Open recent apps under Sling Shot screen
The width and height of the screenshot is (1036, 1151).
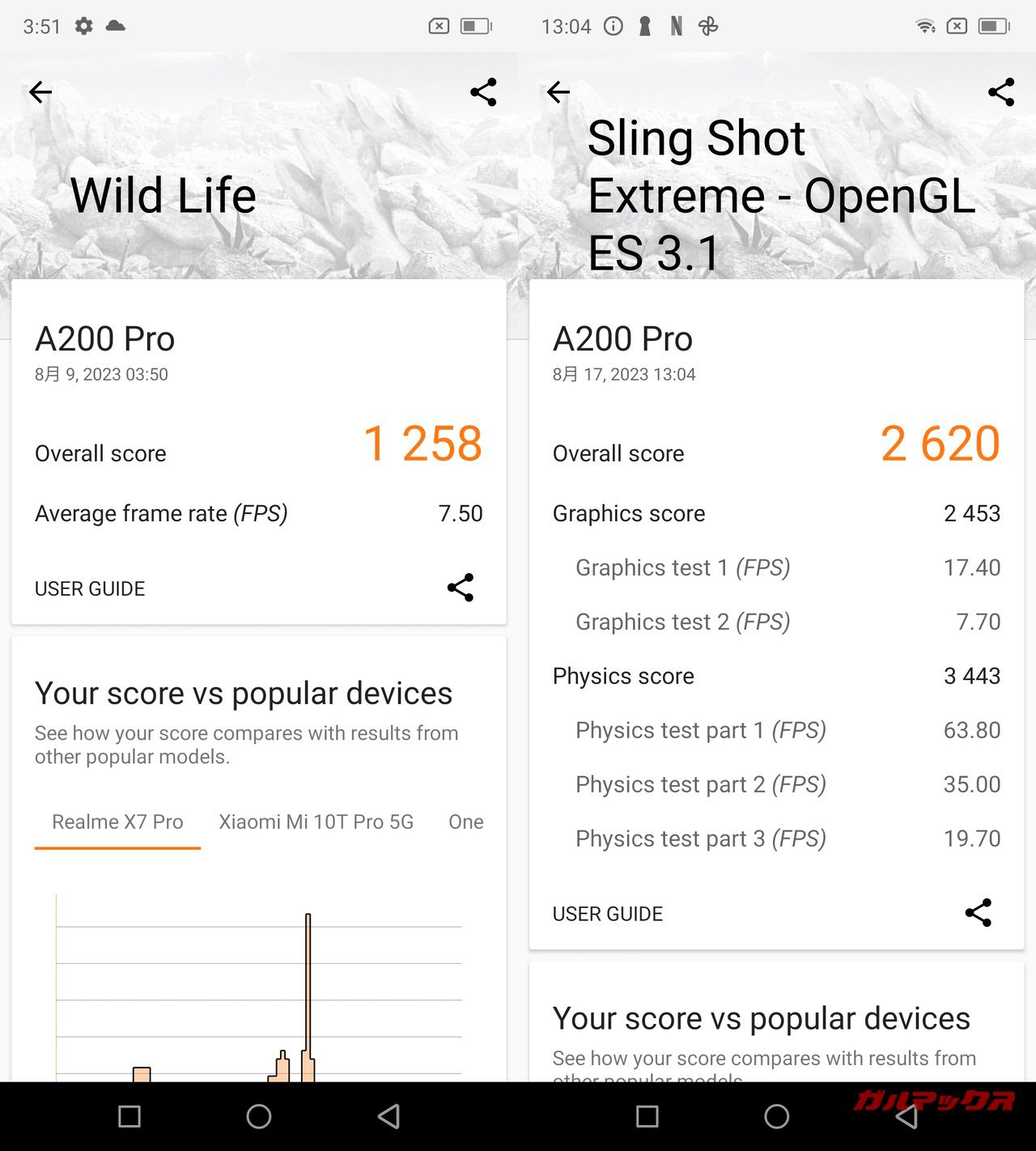[x=647, y=1117]
